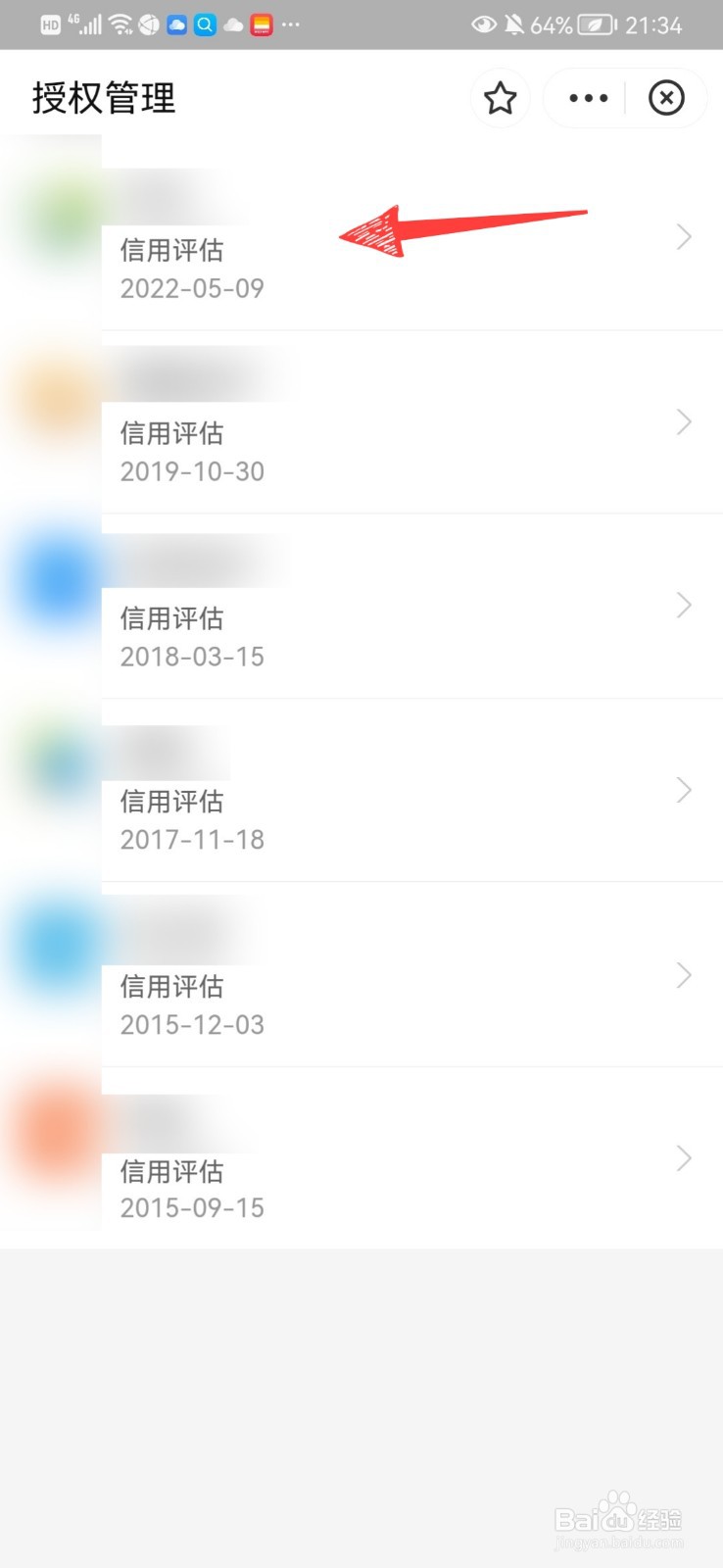Image resolution: width=723 pixels, height=1568 pixels.
Task: Tap the 信用评估 label of the first entry
Action: [x=171, y=251]
